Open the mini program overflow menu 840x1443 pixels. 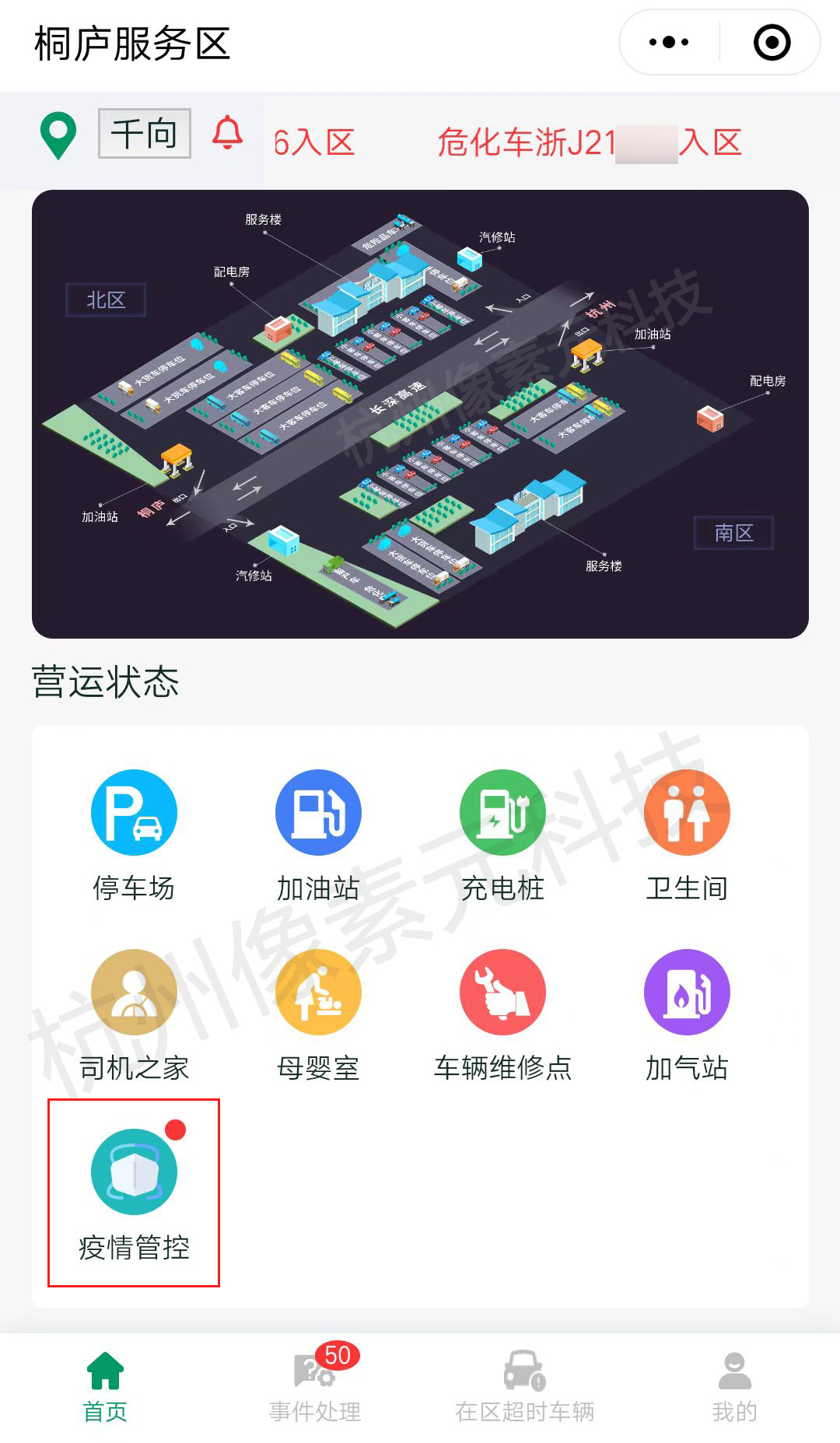point(669,42)
